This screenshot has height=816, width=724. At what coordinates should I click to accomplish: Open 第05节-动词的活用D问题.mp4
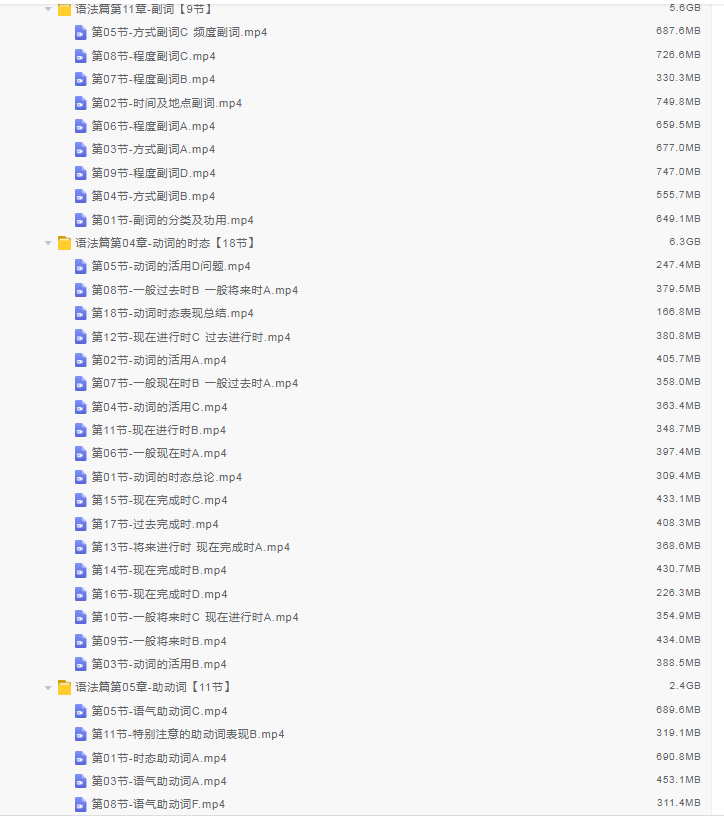(171, 266)
